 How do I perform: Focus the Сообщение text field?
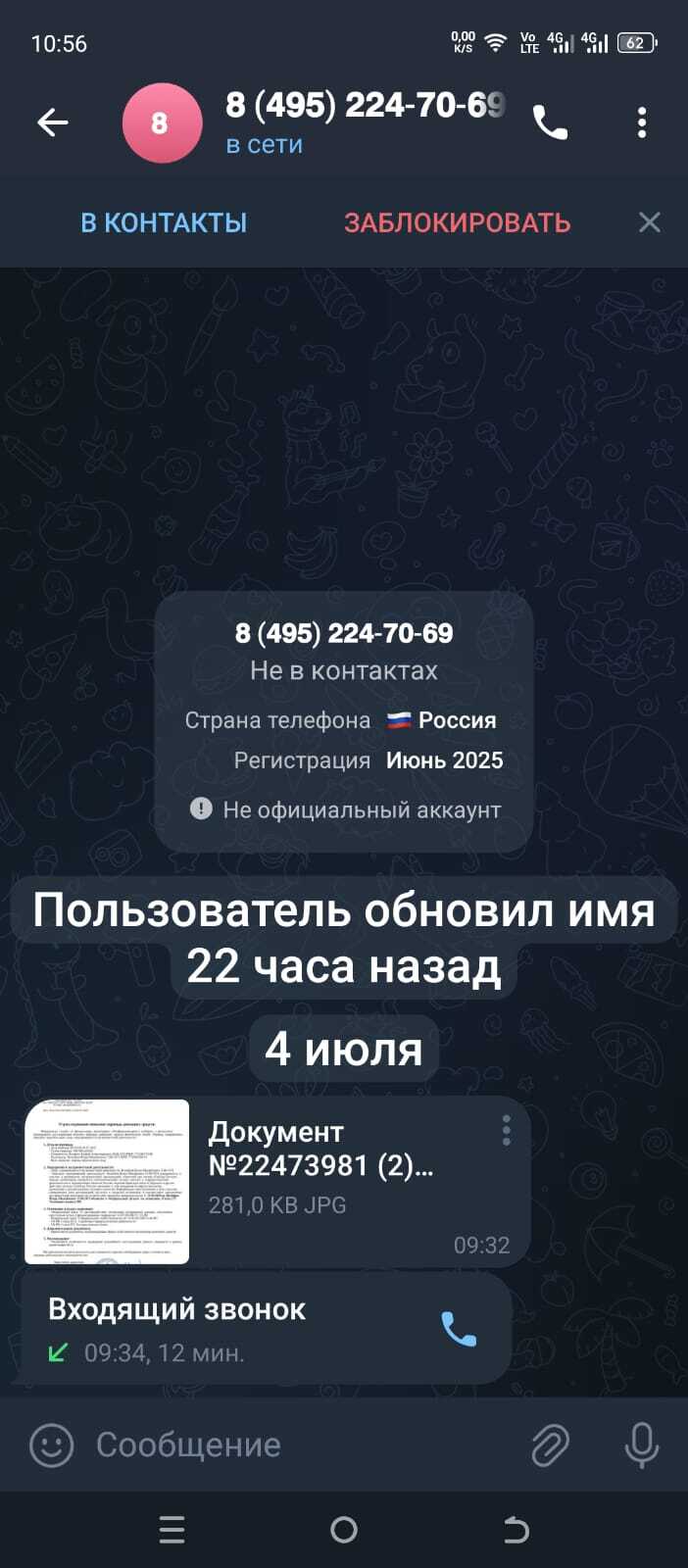tap(294, 1445)
